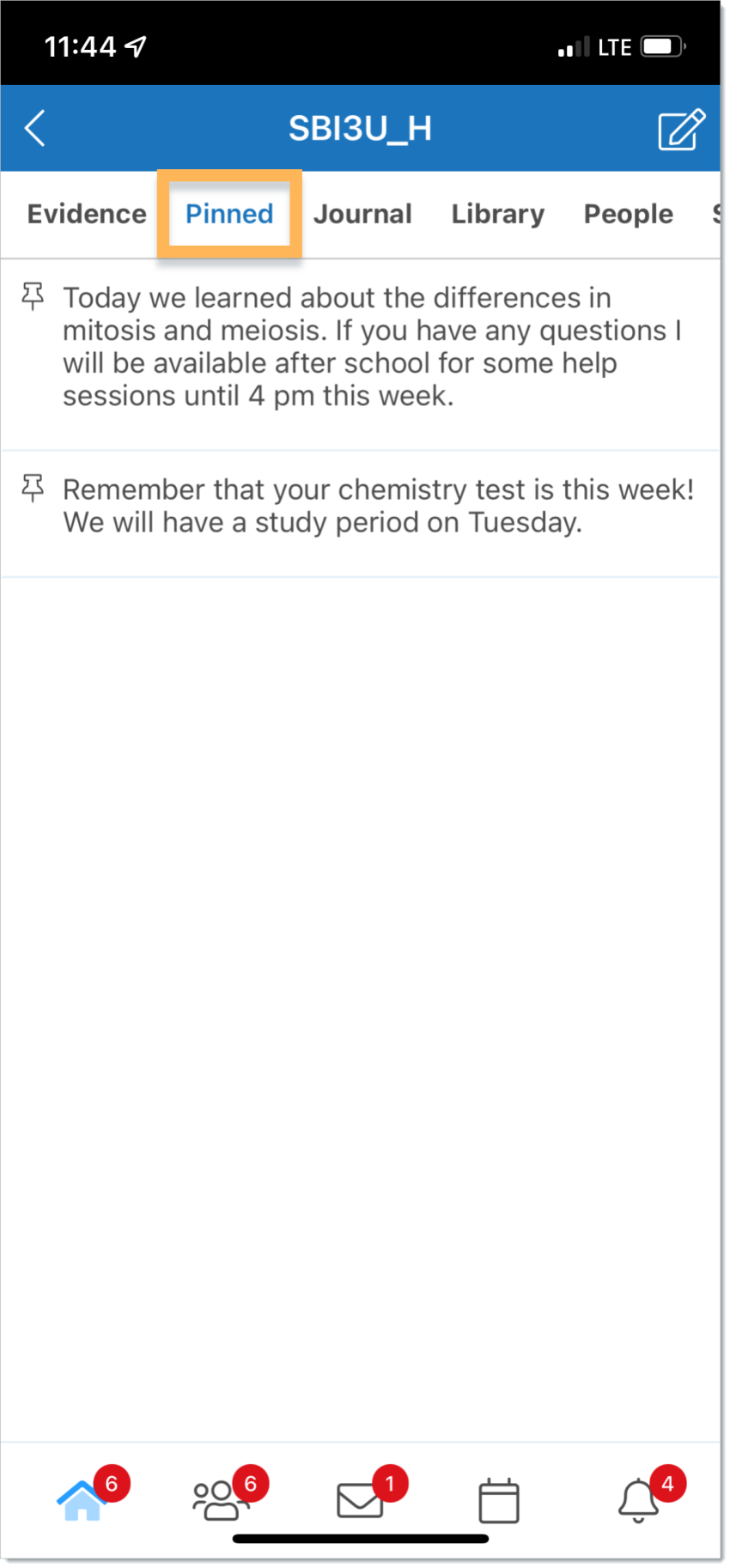
Task: Compose a new post with the pencil icon
Action: click(x=681, y=130)
